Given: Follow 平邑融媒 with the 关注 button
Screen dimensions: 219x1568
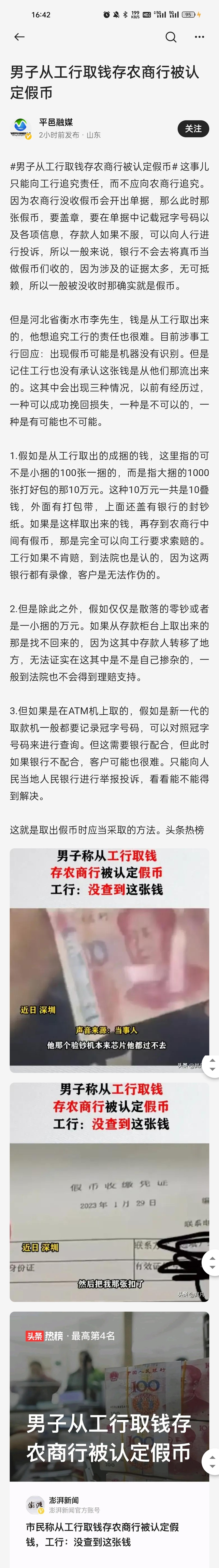Looking at the screenshot, I should click(x=193, y=128).
